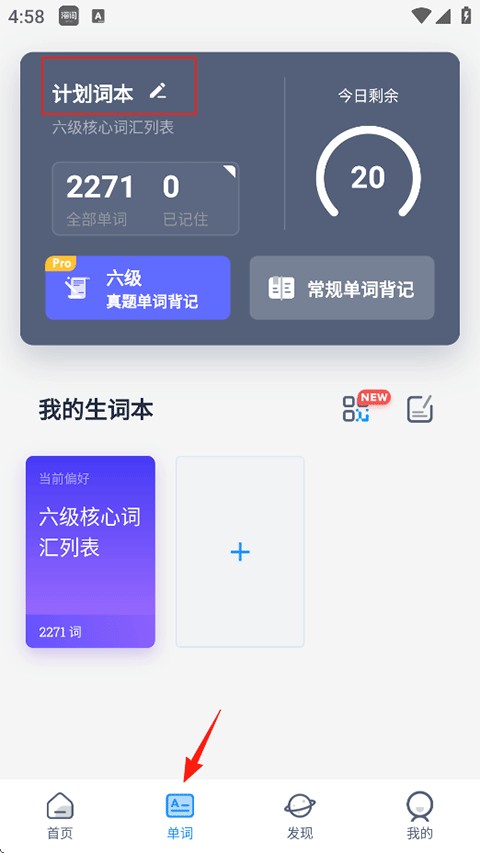The width and height of the screenshot is (480, 853).
Task: Add a new wordbook with the plus card
Action: 240,552
